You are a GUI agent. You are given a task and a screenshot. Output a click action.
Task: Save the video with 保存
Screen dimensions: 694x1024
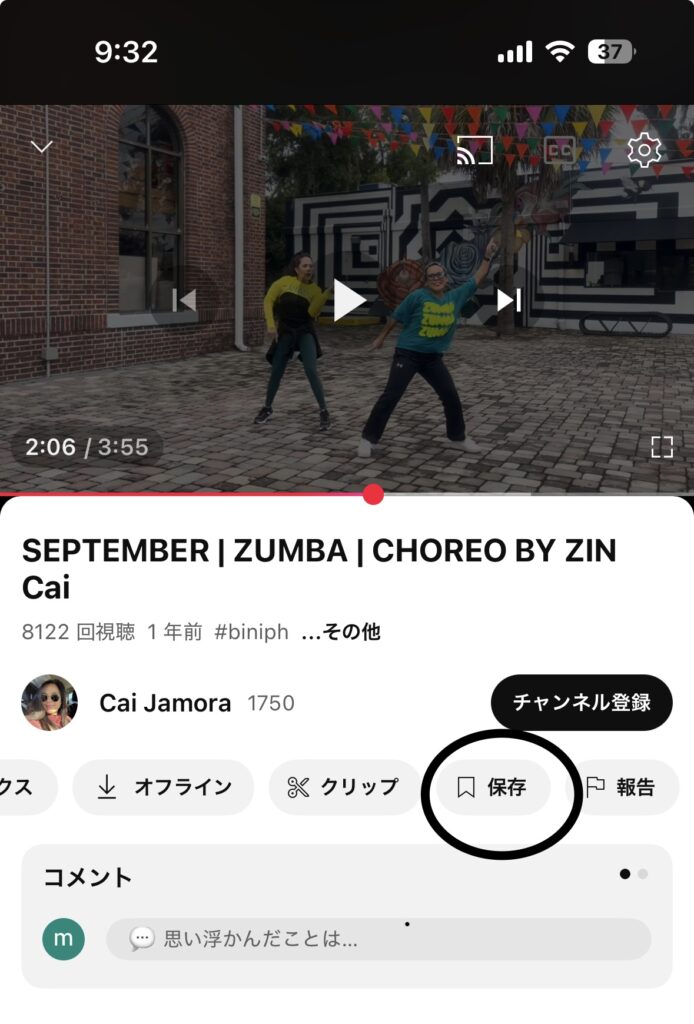[x=493, y=788]
